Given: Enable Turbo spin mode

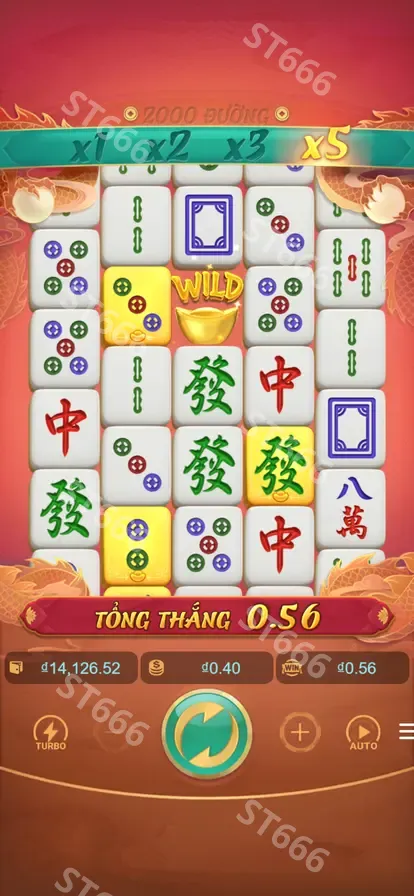Looking at the screenshot, I should coord(51,733).
